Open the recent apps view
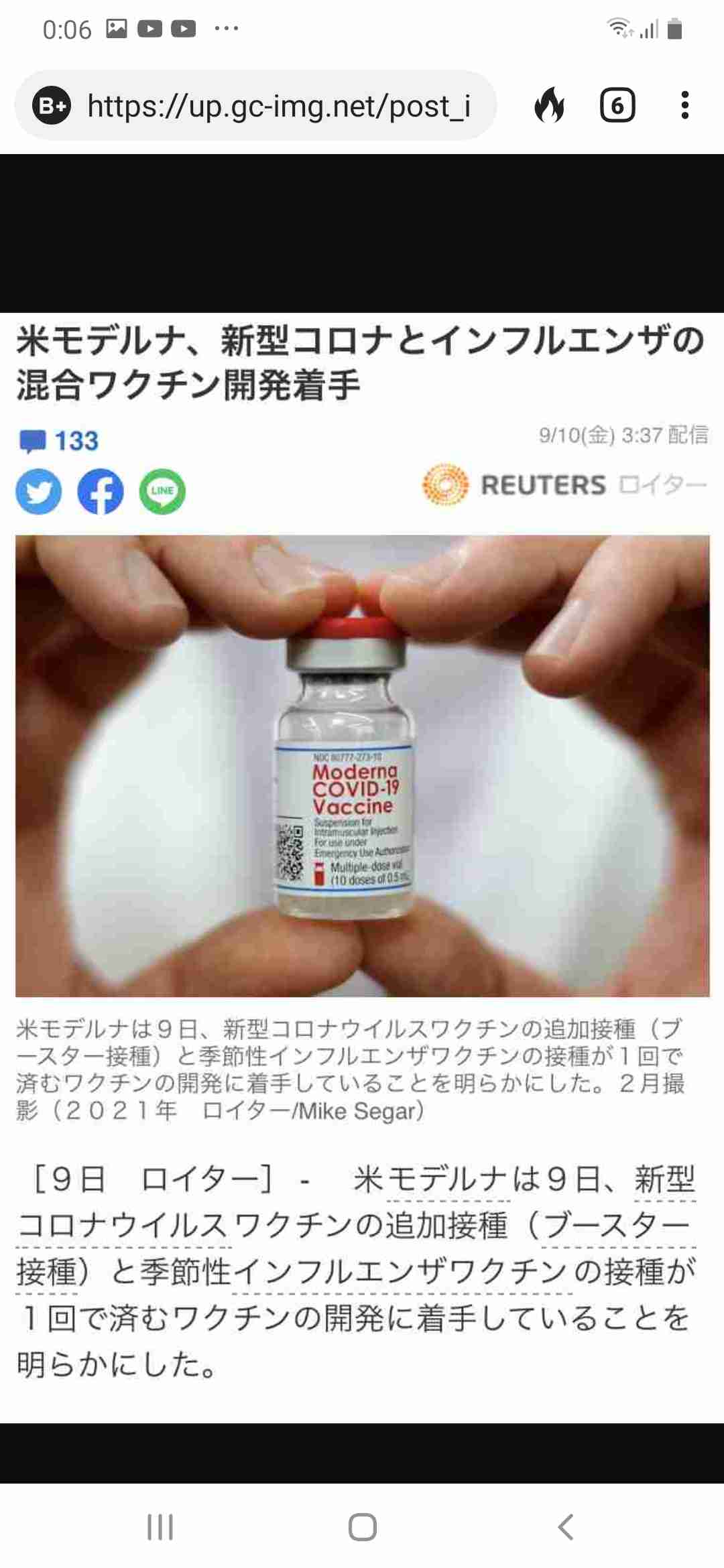724x1568 pixels. click(x=160, y=1527)
